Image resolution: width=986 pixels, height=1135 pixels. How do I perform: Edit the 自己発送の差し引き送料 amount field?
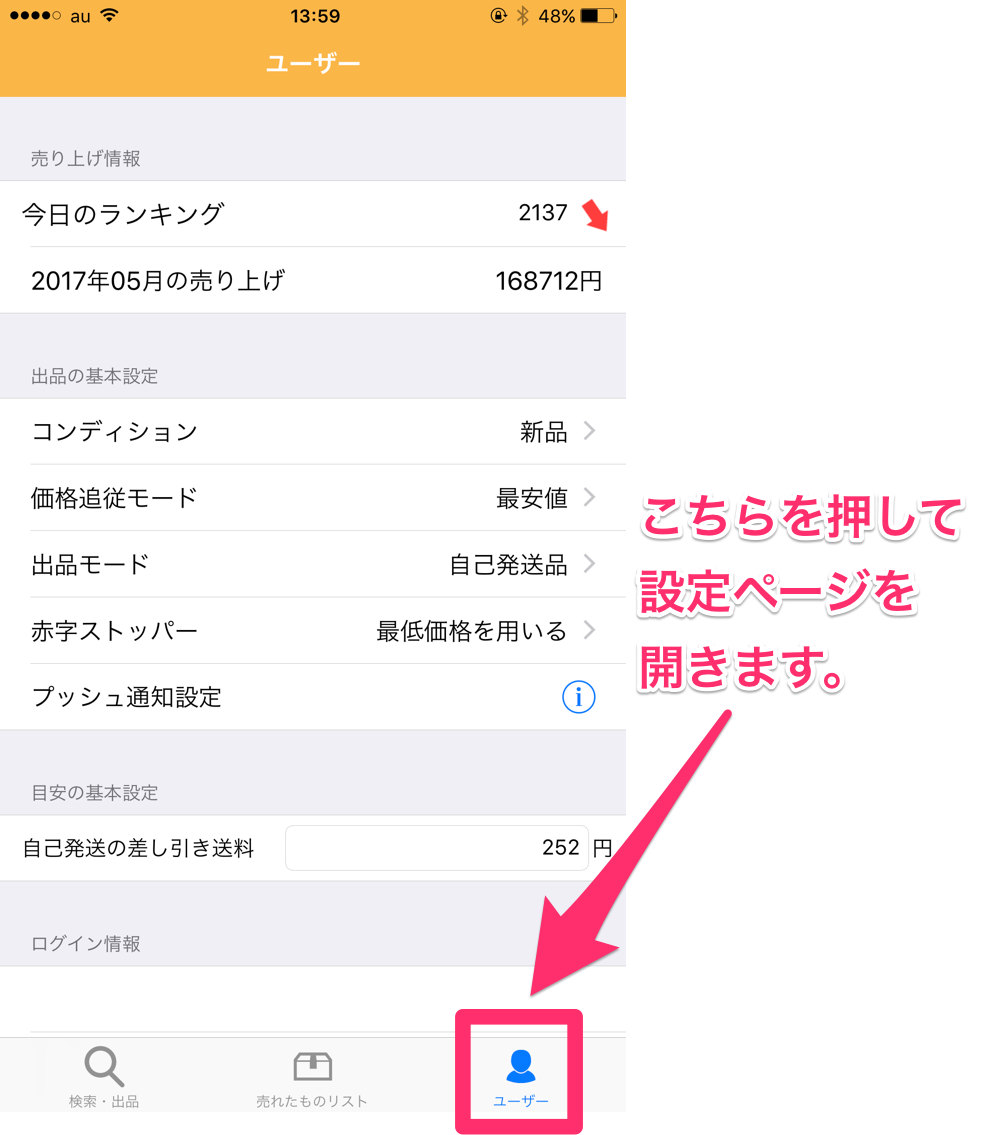tap(436, 848)
